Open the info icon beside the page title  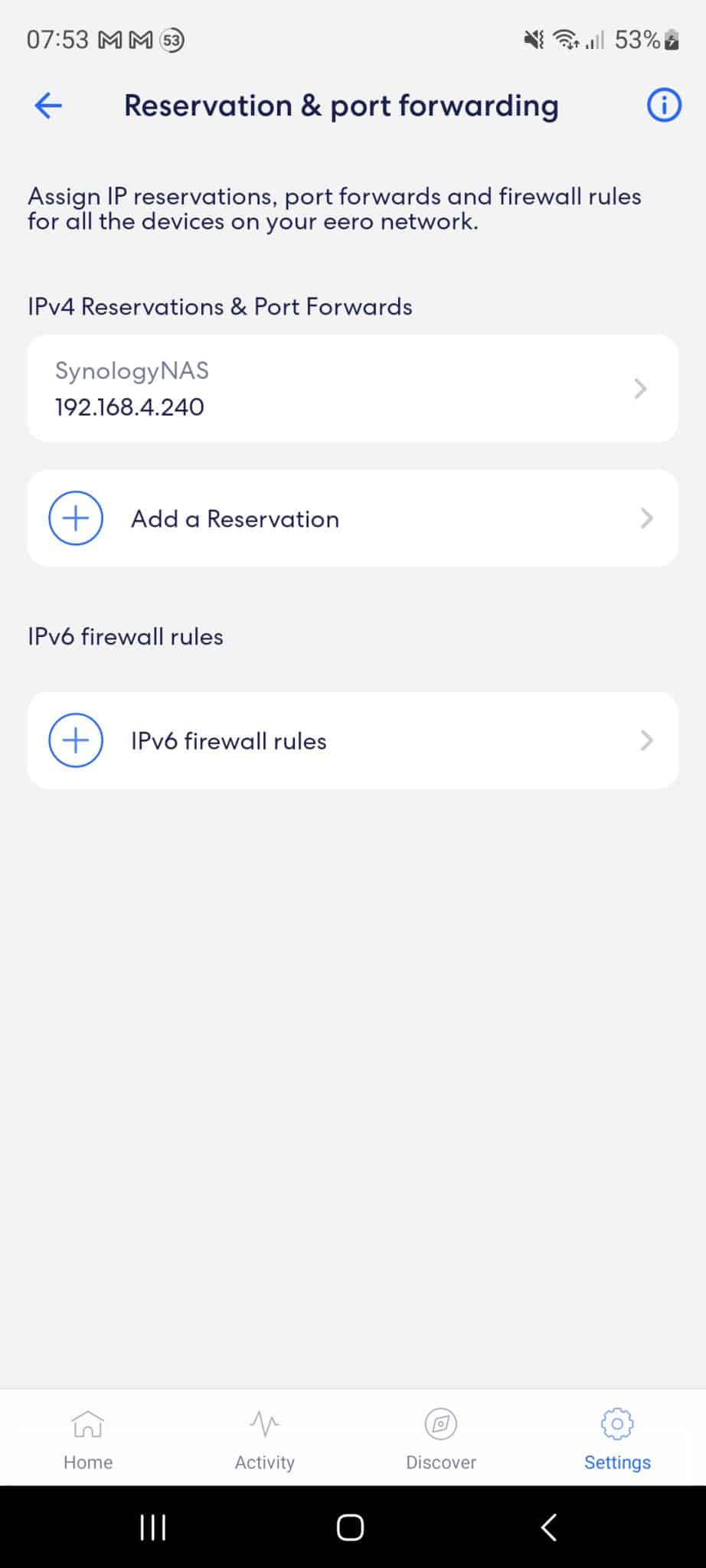click(x=663, y=106)
